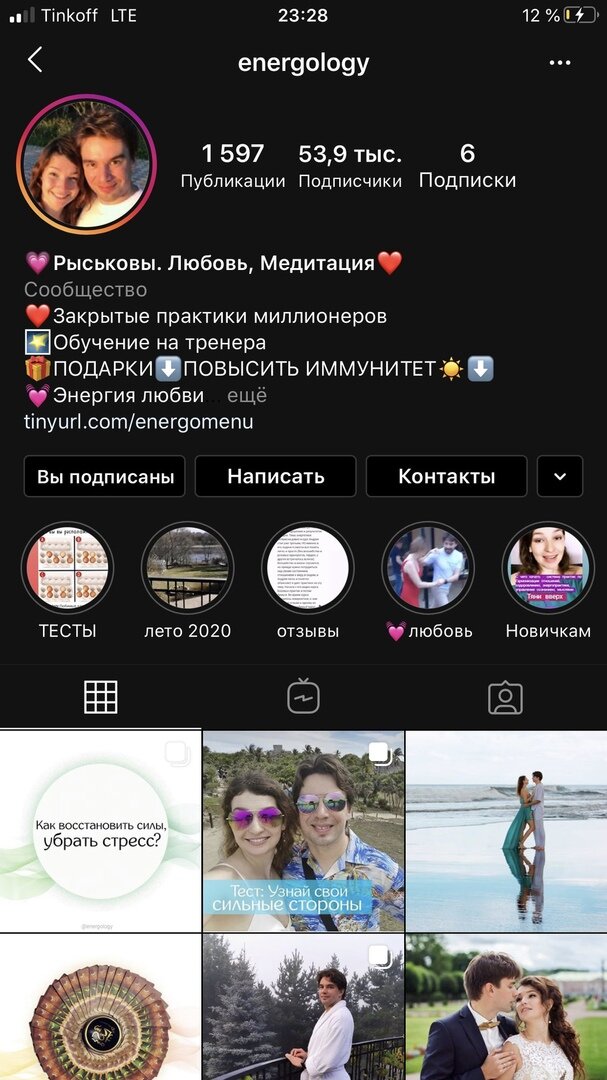Image resolution: width=607 pixels, height=1080 pixels.
Task: Open the tinyurl.com/energomenu link
Action: 138,422
